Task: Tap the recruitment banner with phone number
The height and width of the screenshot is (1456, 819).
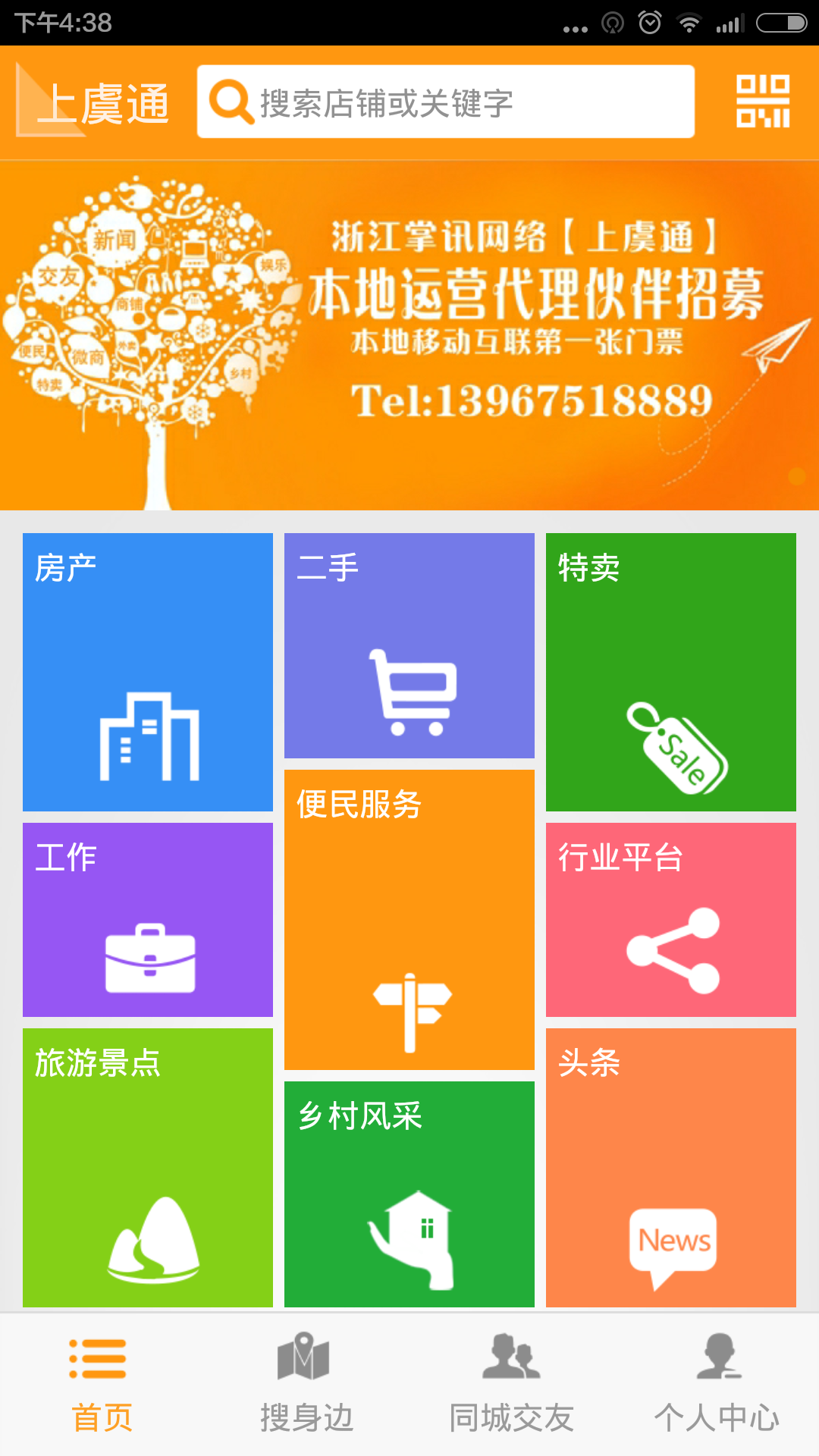Action: coord(409,334)
